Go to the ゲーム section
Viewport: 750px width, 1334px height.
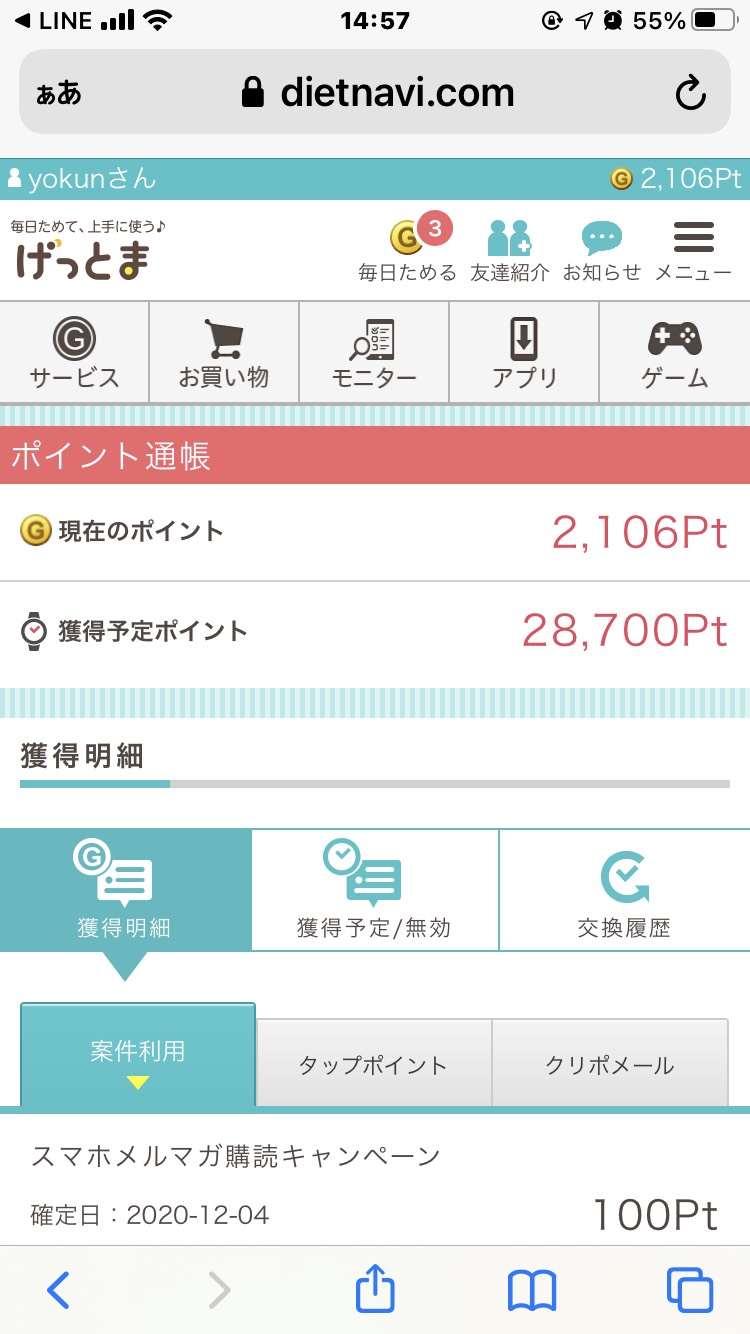[x=675, y=352]
